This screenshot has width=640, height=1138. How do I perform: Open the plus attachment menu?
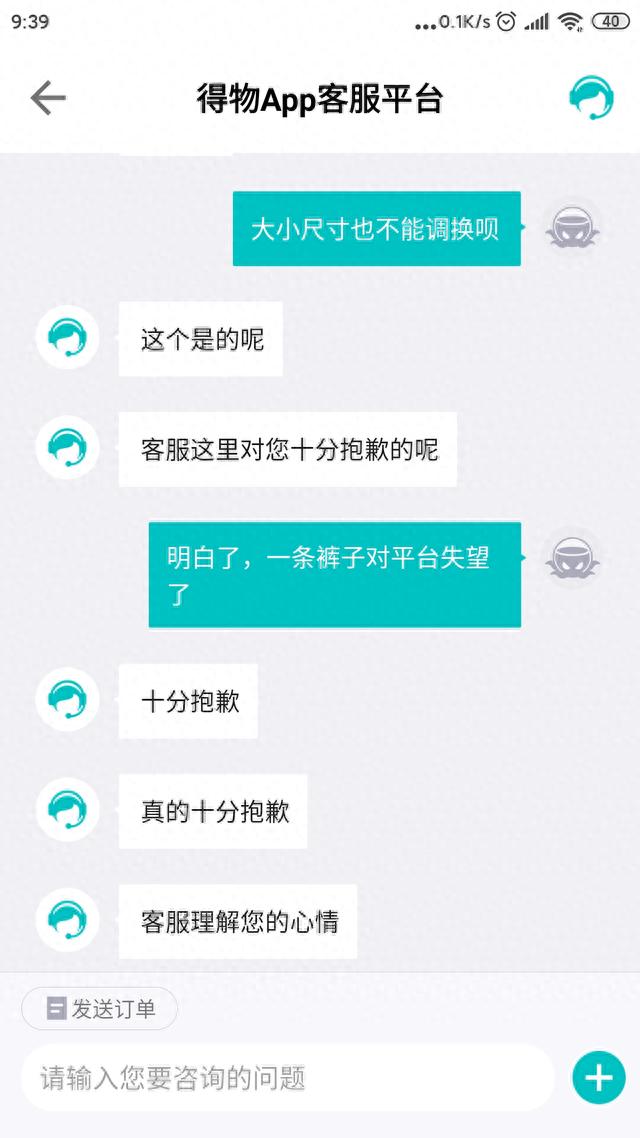click(x=598, y=1078)
